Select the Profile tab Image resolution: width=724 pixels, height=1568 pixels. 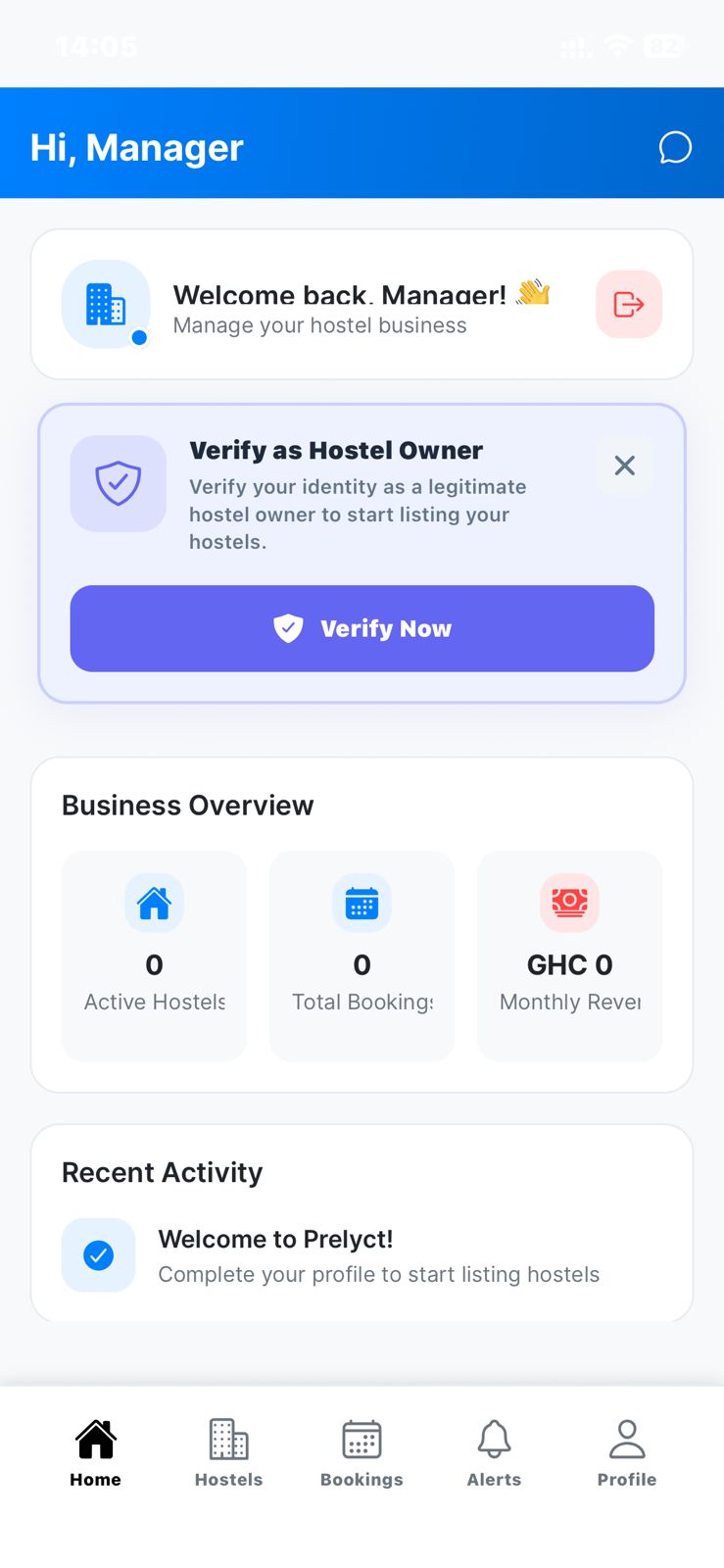pyautogui.click(x=627, y=1453)
